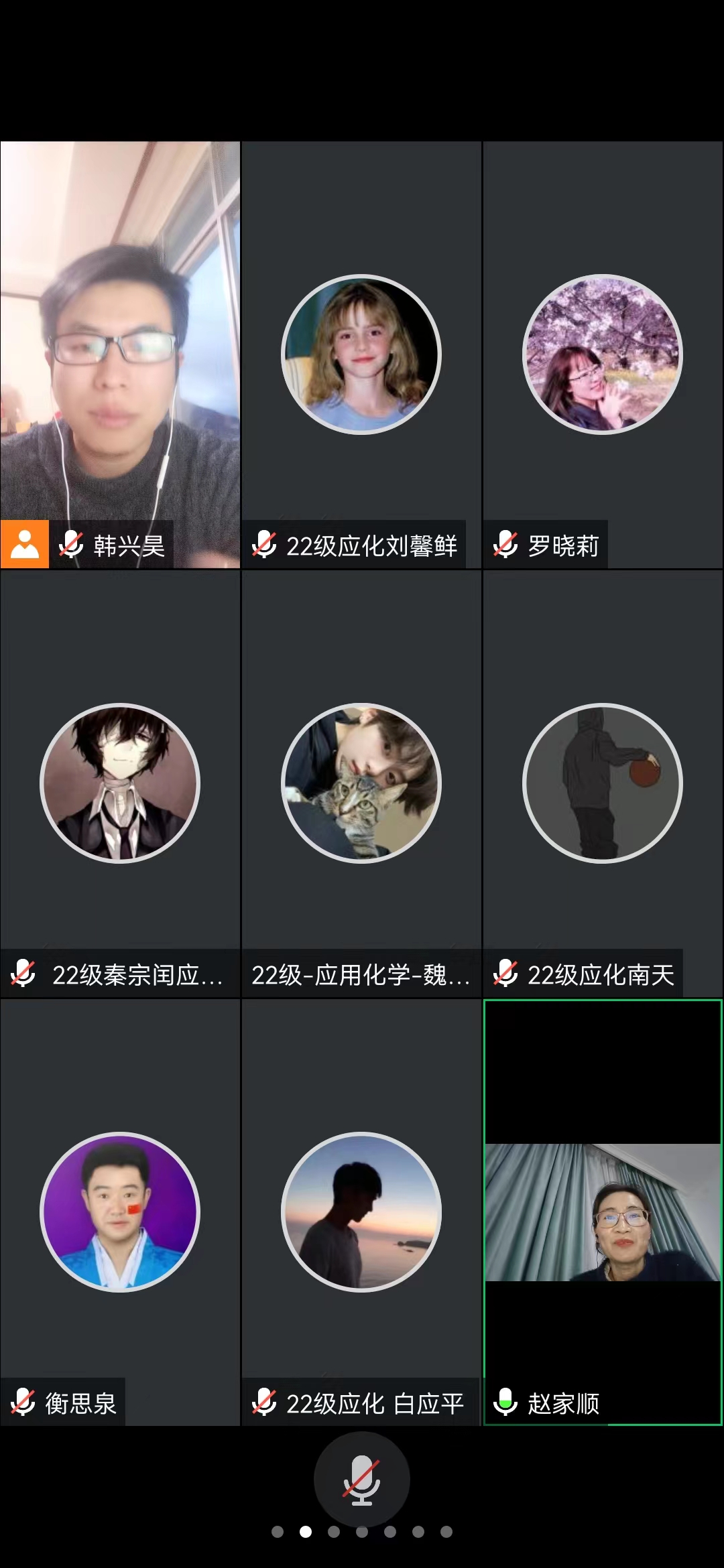Open 罗晓莉's participant tile
The height and width of the screenshot is (1568, 724).
pos(602,354)
